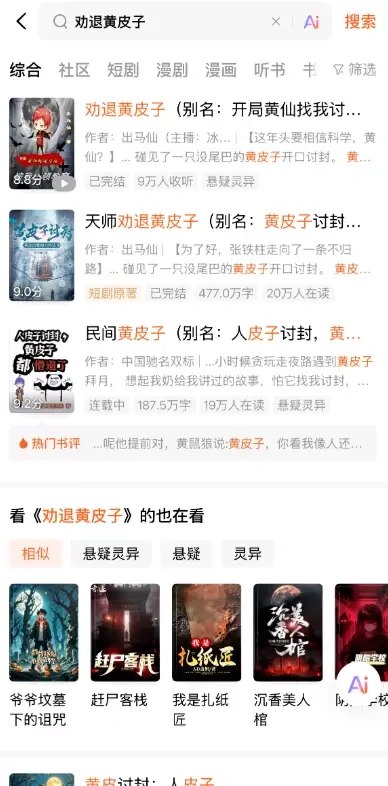The image size is (388, 786).
Task: Open the floating Ai assistant button
Action: tap(358, 684)
